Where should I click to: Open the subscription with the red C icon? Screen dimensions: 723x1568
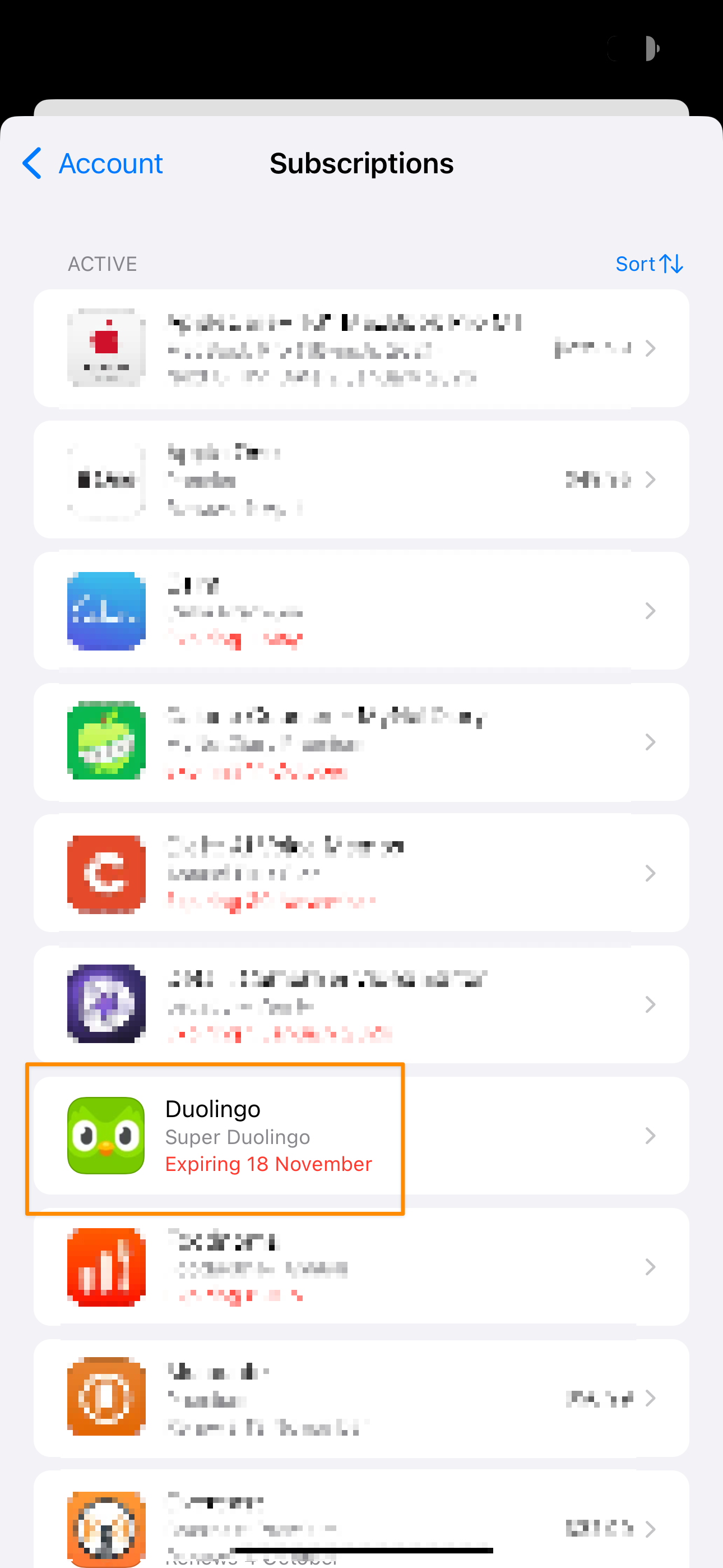(x=360, y=874)
